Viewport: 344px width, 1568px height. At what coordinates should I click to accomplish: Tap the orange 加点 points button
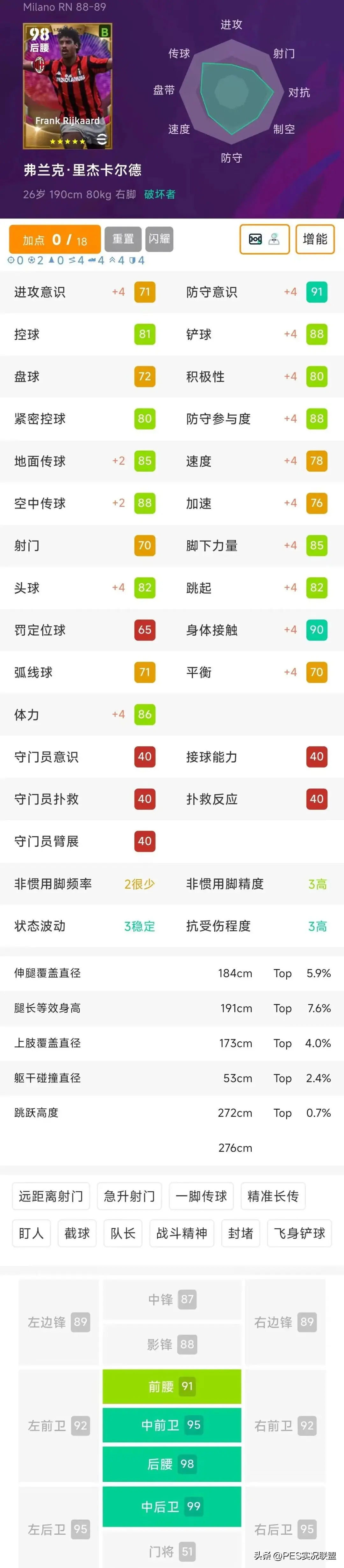point(55,239)
